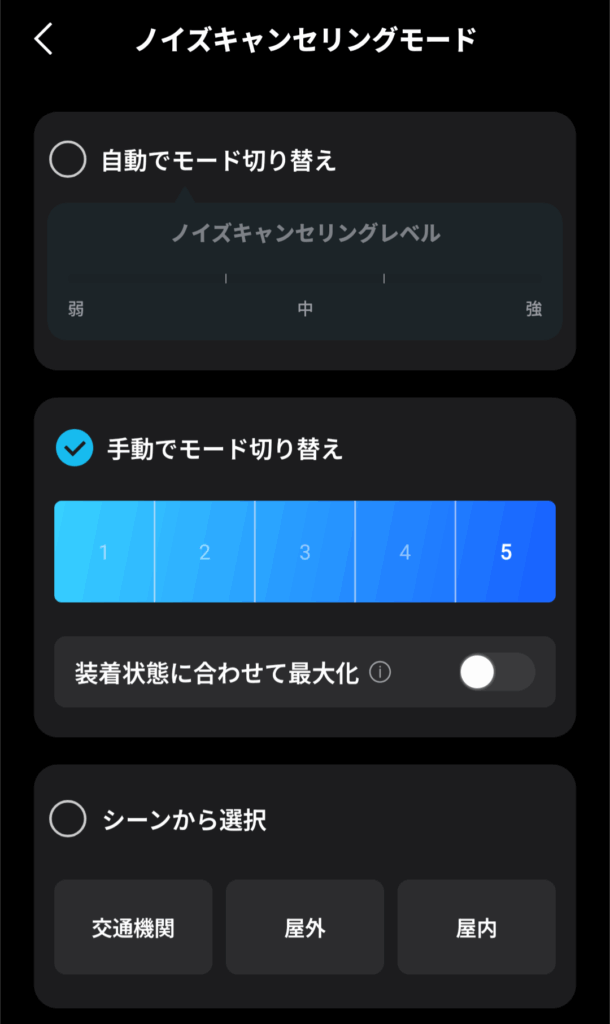
Task: Choose the 屋外 scene
Action: 305,927
